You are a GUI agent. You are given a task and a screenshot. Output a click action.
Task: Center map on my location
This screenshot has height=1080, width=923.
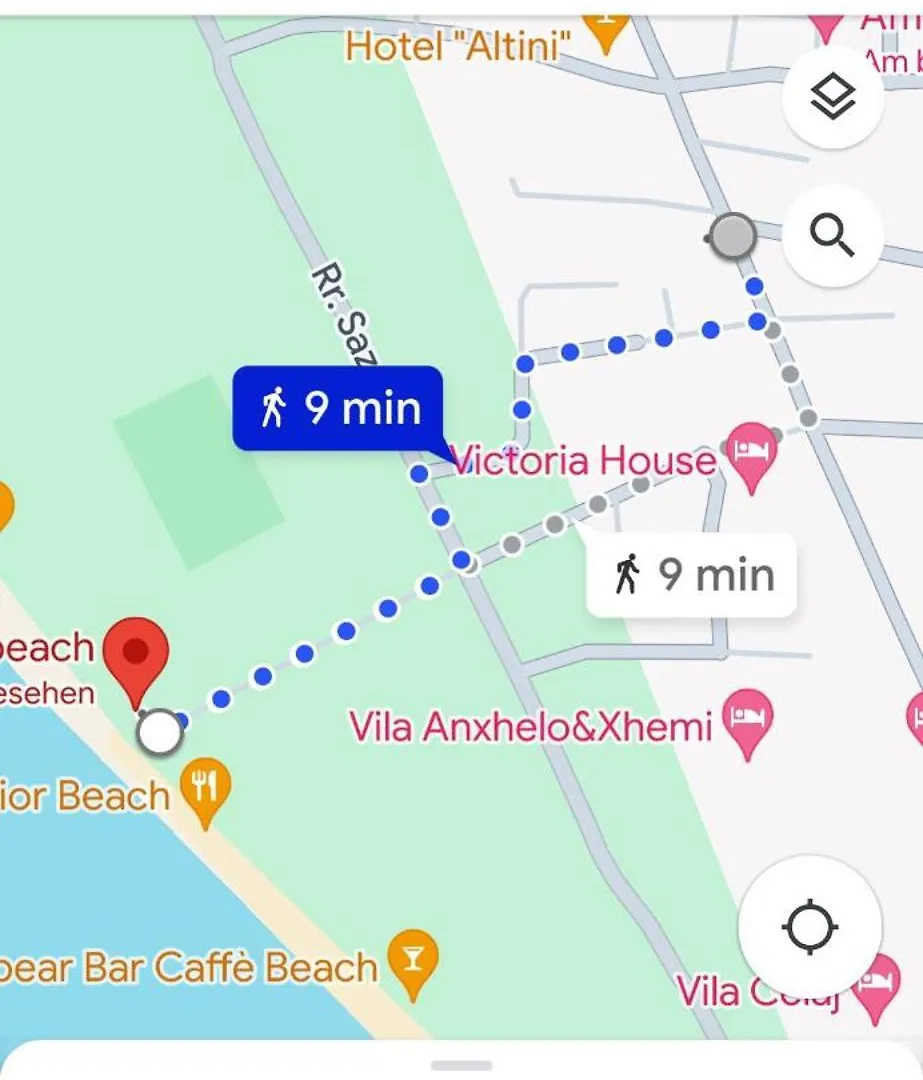coord(809,926)
